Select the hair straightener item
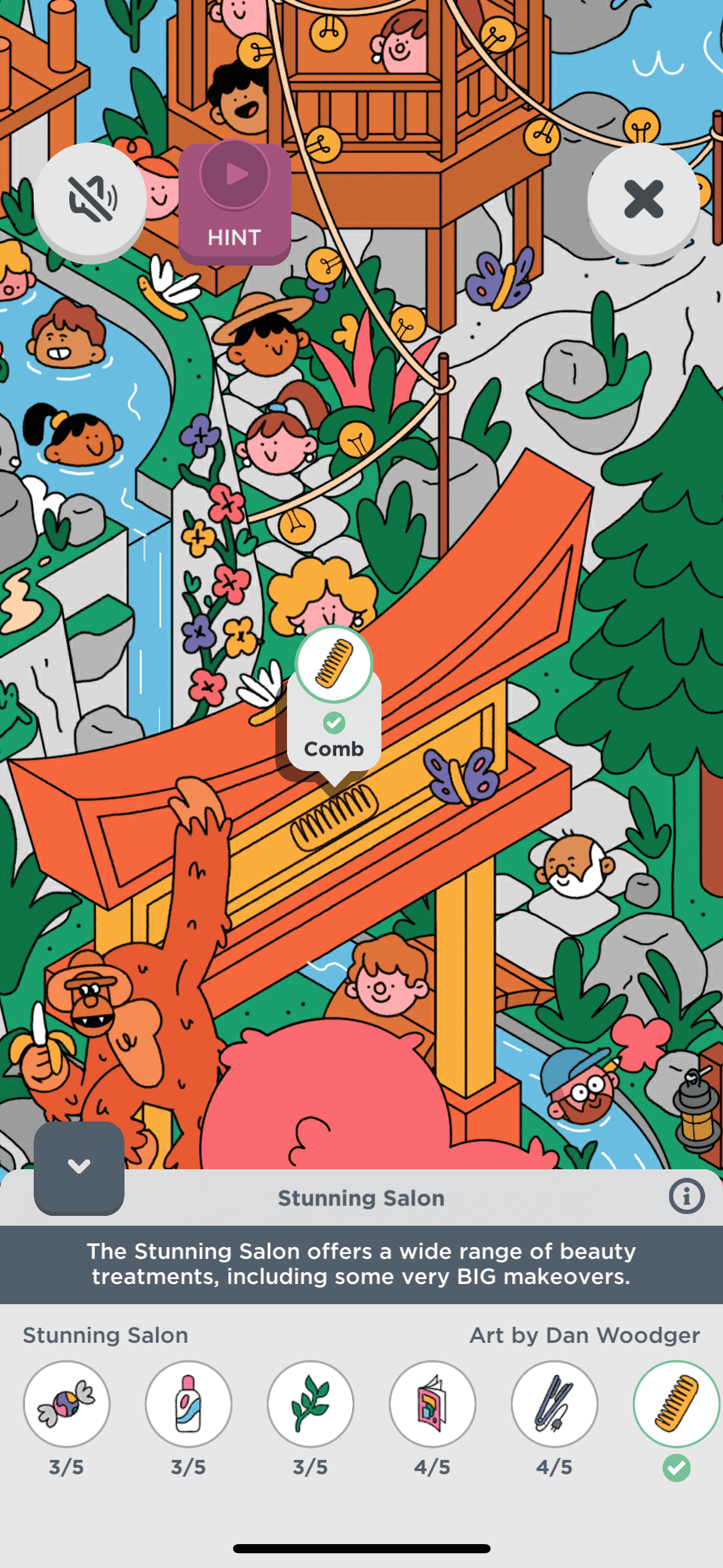723x1568 pixels. (554, 1404)
